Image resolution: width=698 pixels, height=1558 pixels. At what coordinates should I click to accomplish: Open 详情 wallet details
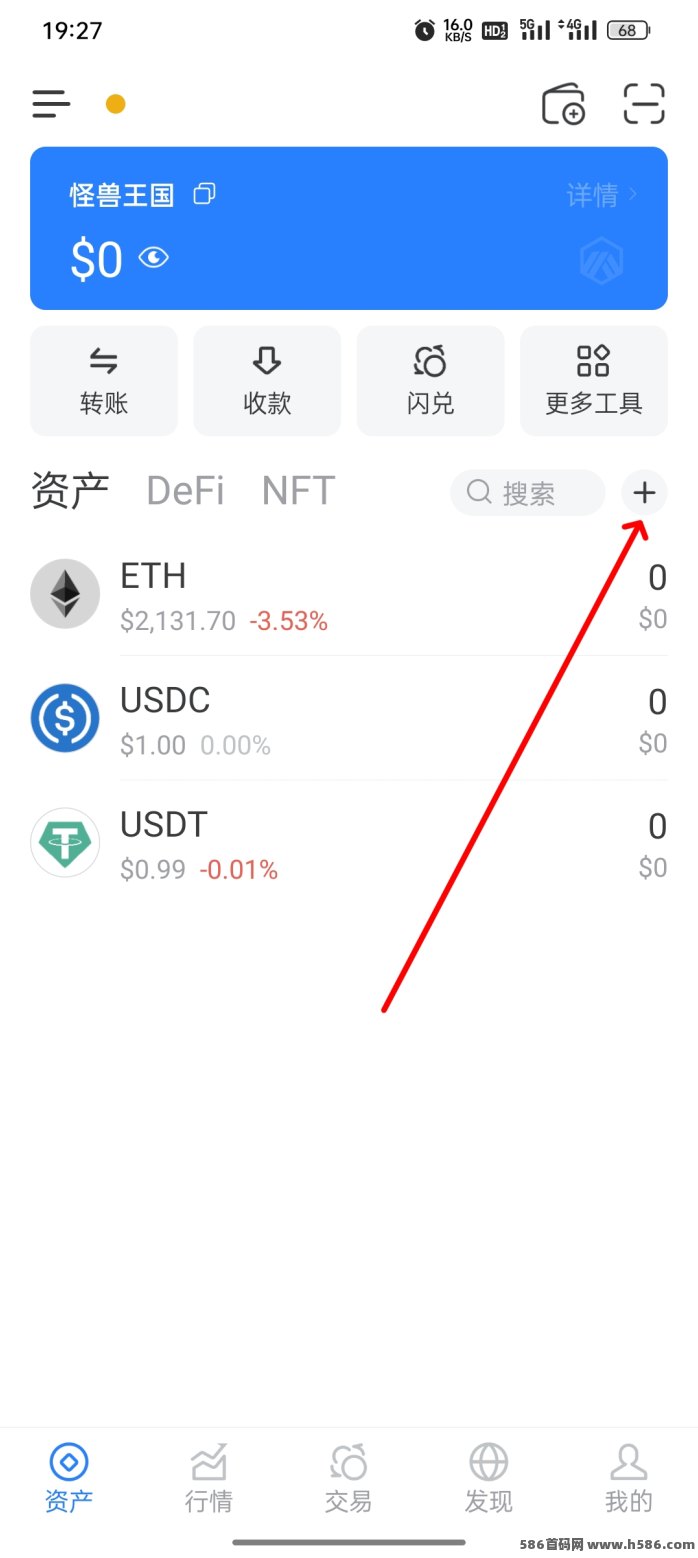(x=602, y=195)
